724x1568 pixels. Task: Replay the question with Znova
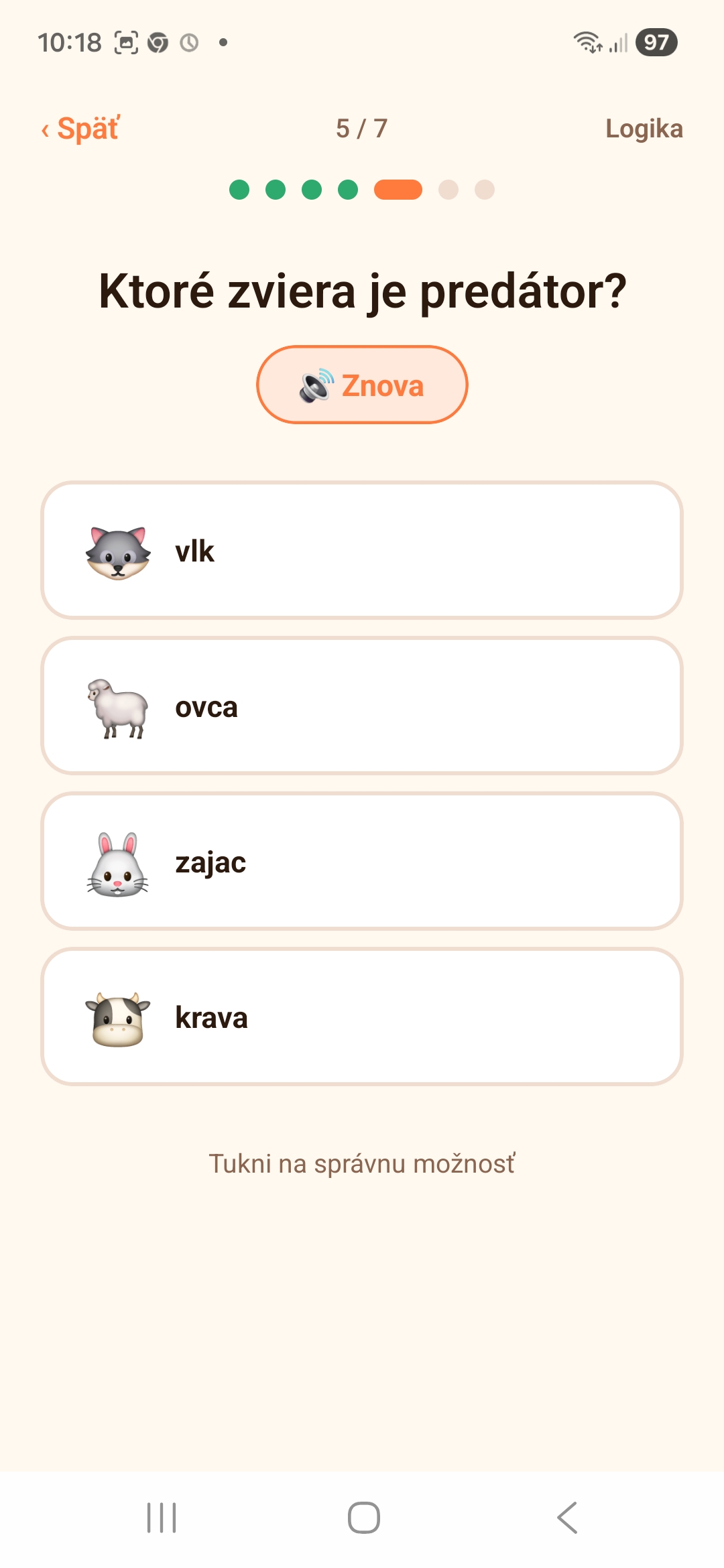(x=362, y=385)
